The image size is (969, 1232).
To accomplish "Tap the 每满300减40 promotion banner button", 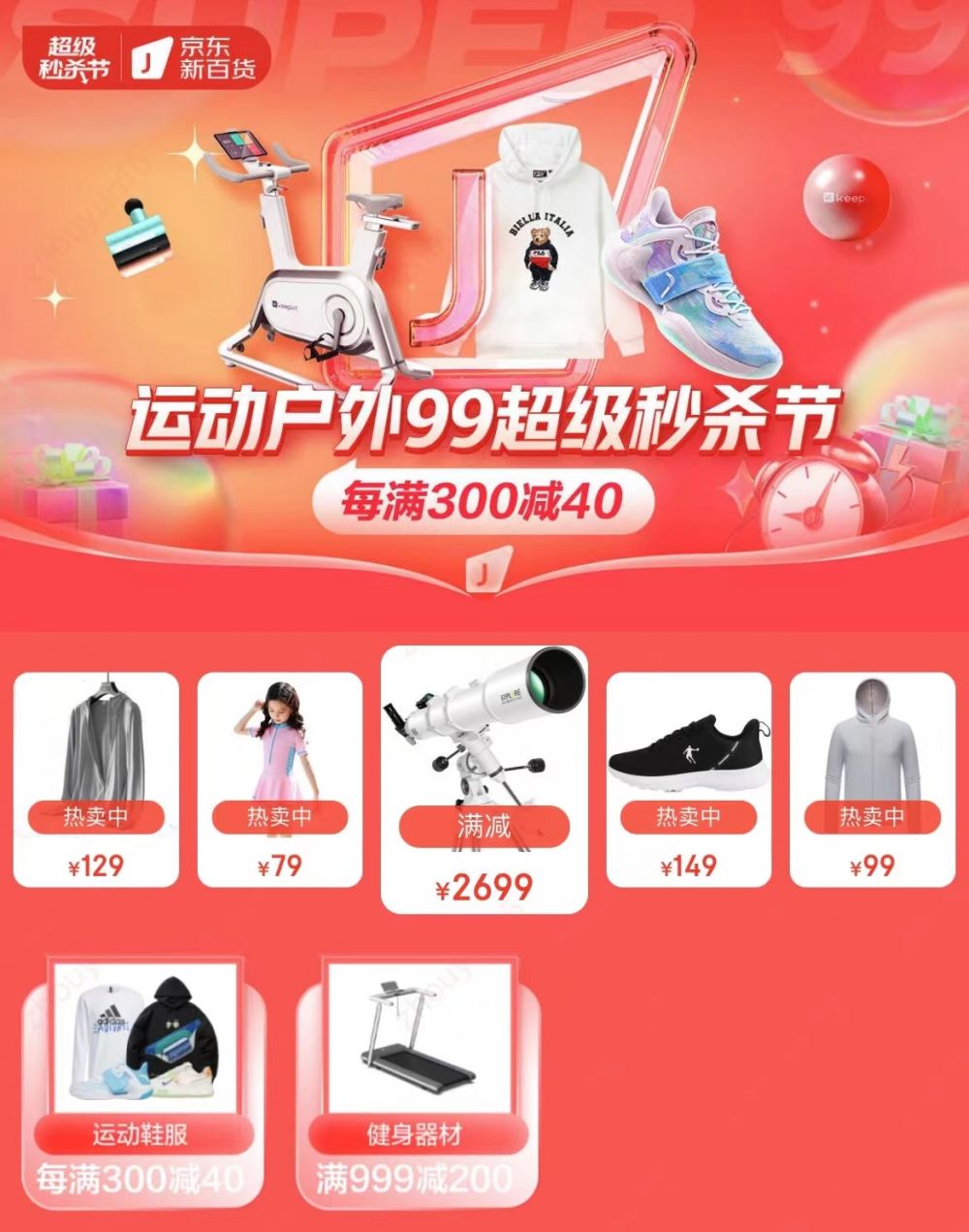I will 482,501.
